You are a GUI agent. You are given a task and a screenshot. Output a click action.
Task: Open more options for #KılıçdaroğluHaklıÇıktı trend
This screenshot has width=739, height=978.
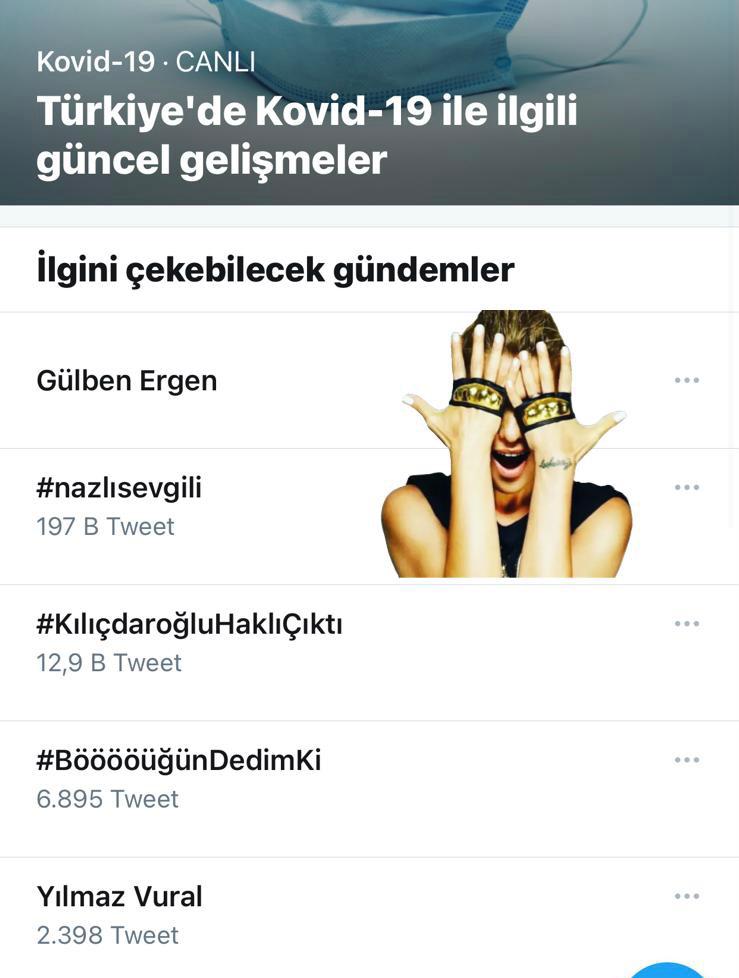click(687, 622)
